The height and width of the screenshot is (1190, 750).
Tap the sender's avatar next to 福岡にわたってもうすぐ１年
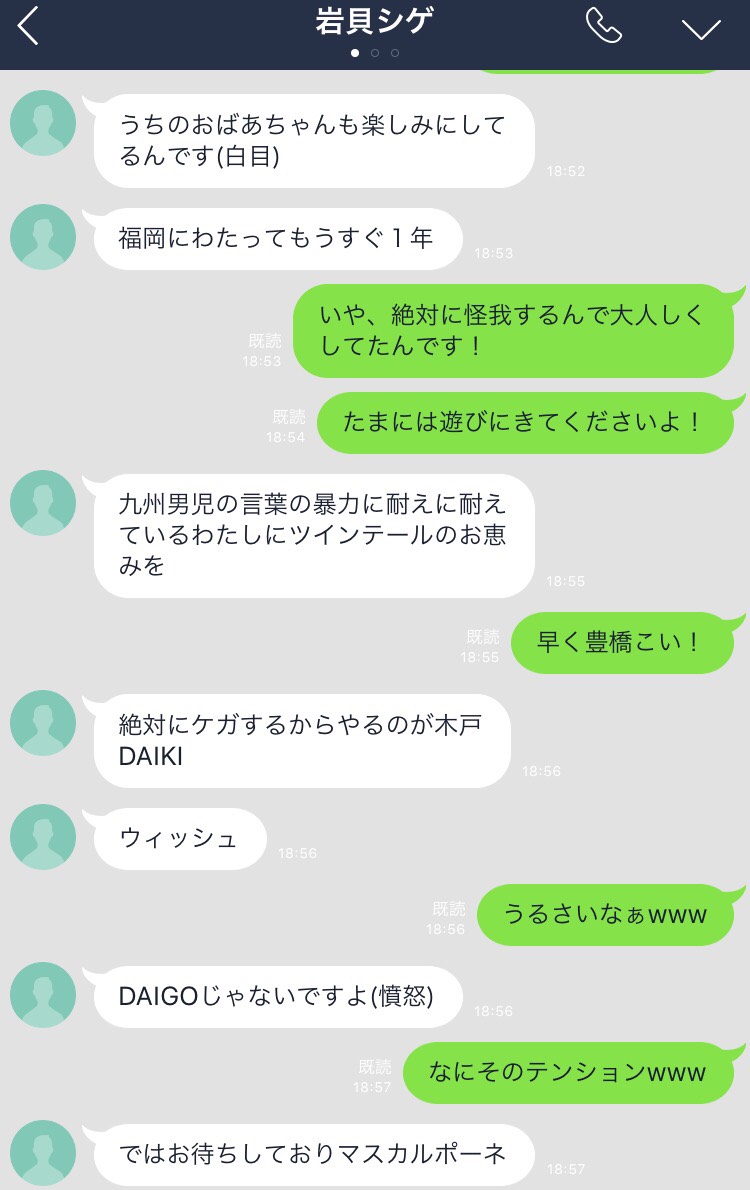[42, 237]
